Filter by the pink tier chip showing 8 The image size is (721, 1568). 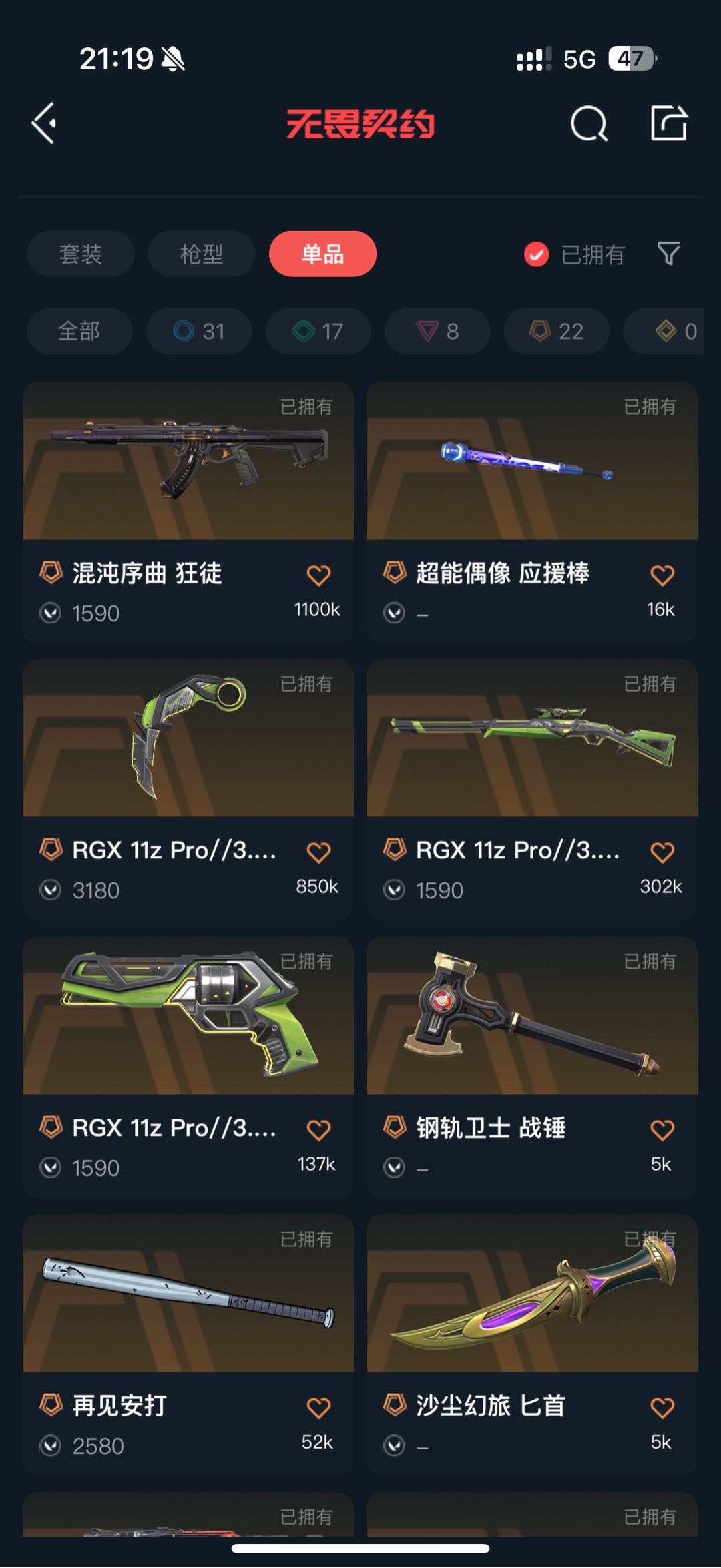(x=437, y=331)
